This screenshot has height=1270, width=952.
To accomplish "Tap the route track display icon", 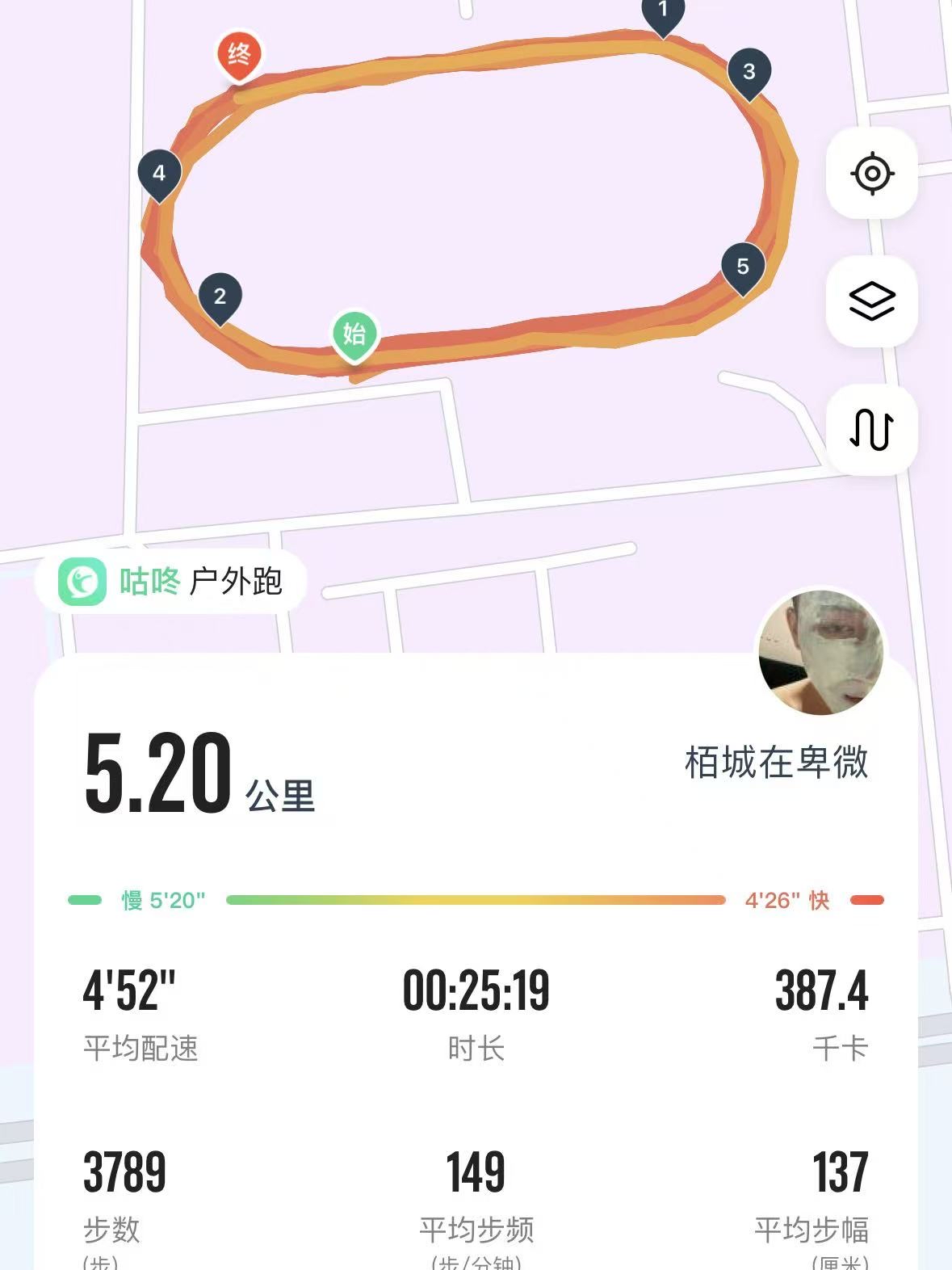I will [x=872, y=429].
